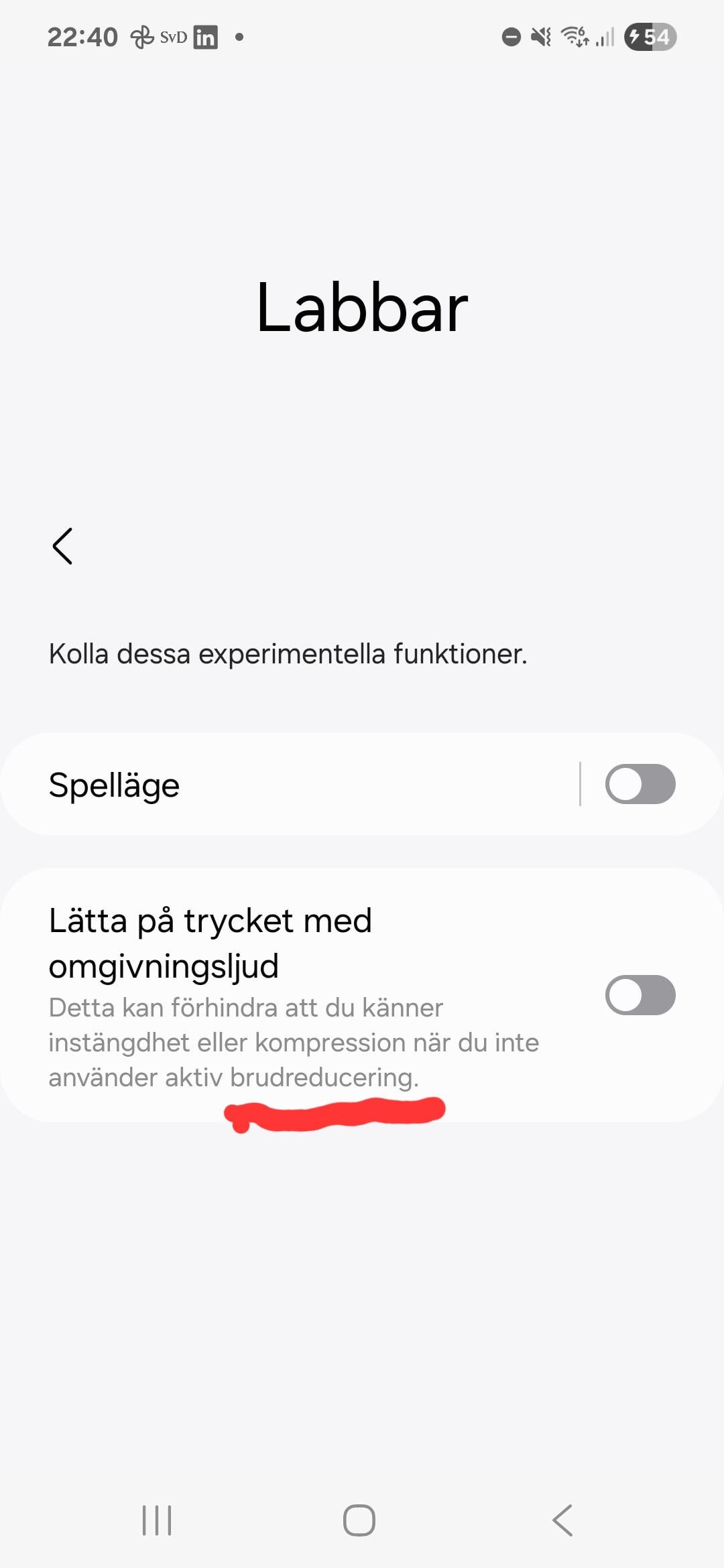Enable the Spelläge switch
The height and width of the screenshot is (1568, 724).
pos(640,784)
